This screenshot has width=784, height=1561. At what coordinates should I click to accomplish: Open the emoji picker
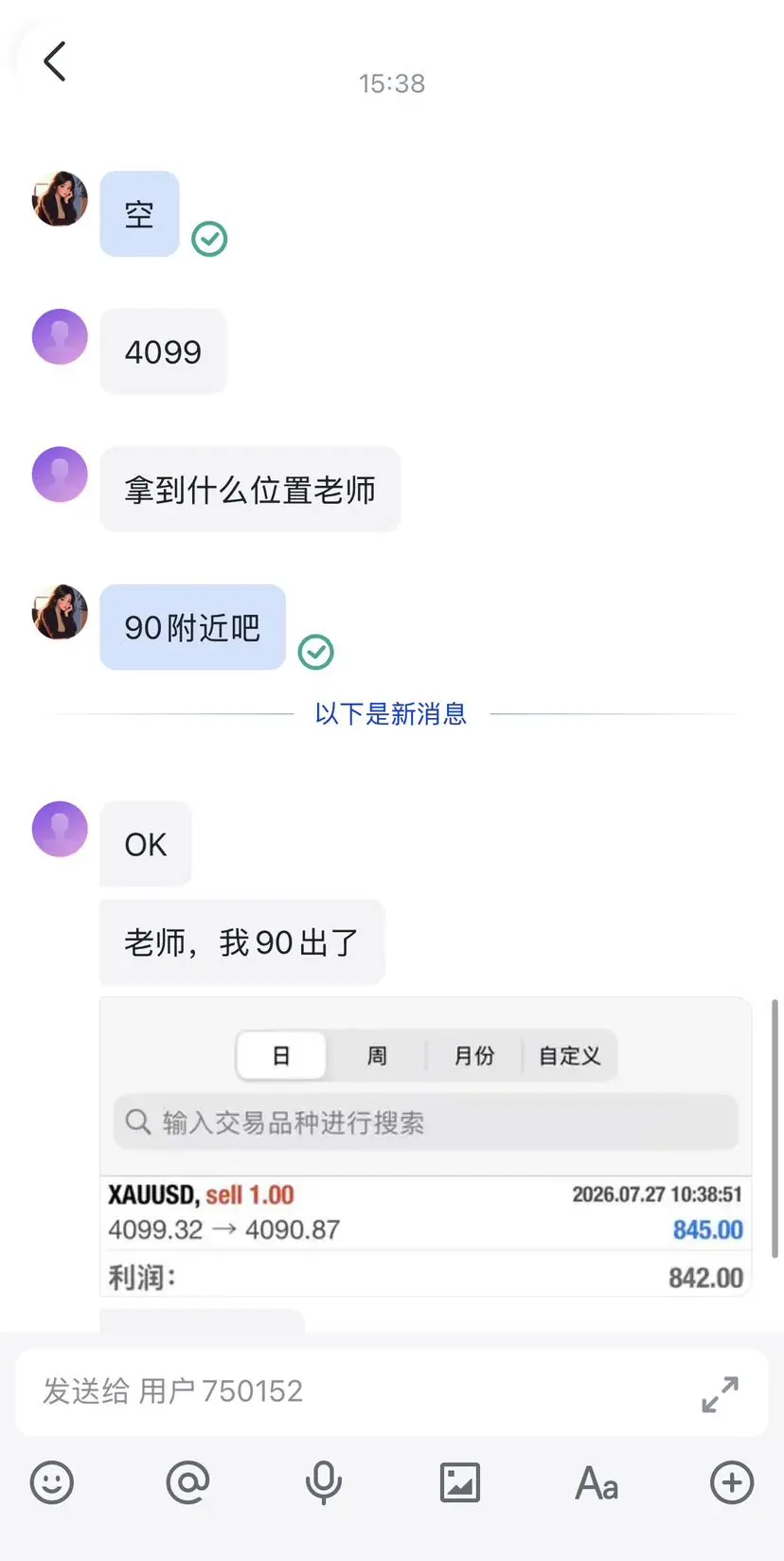click(x=52, y=1482)
